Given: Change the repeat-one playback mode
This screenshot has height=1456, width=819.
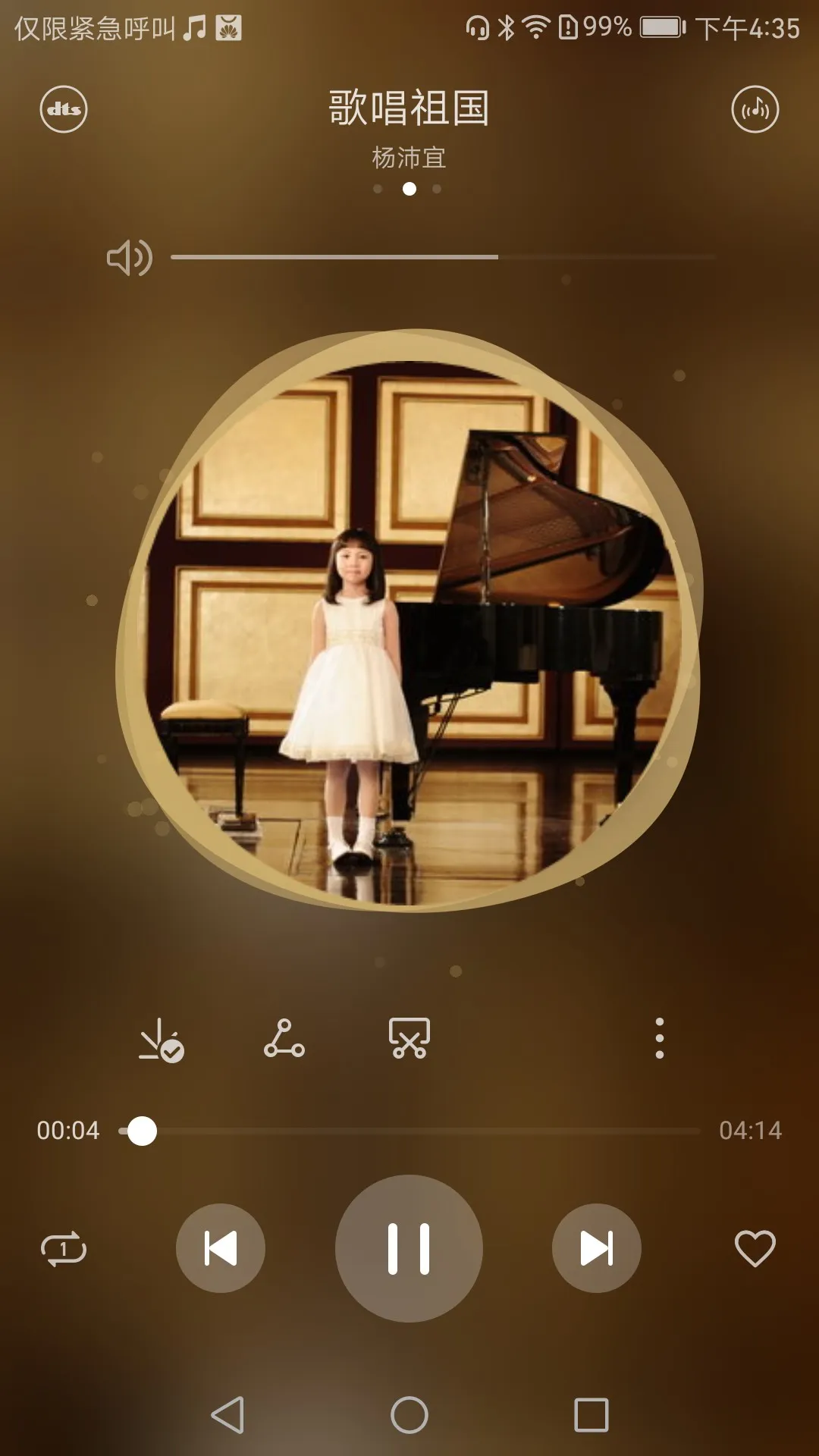Looking at the screenshot, I should pos(64,1248).
